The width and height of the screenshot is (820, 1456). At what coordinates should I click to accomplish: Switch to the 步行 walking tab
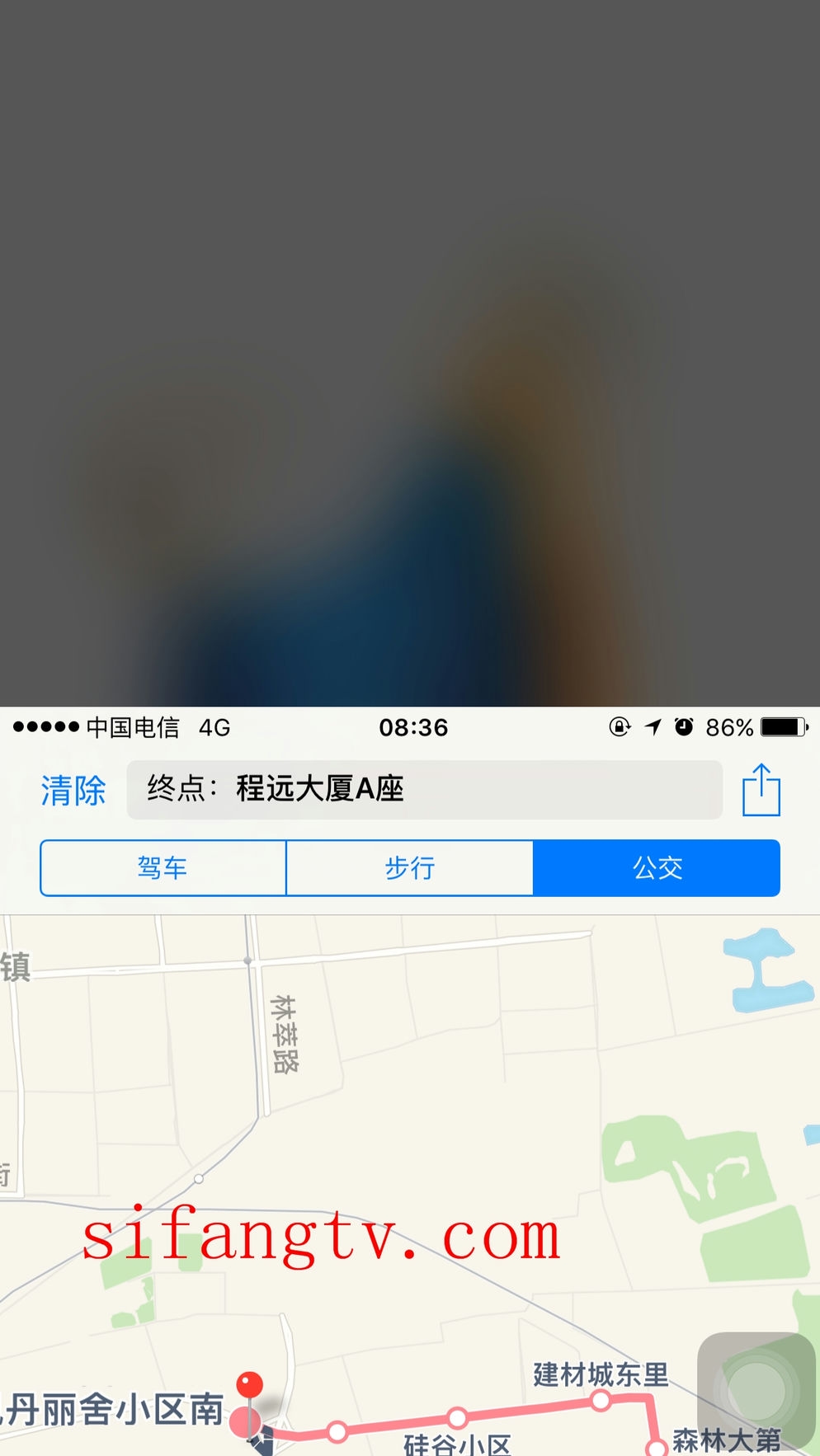pos(409,867)
